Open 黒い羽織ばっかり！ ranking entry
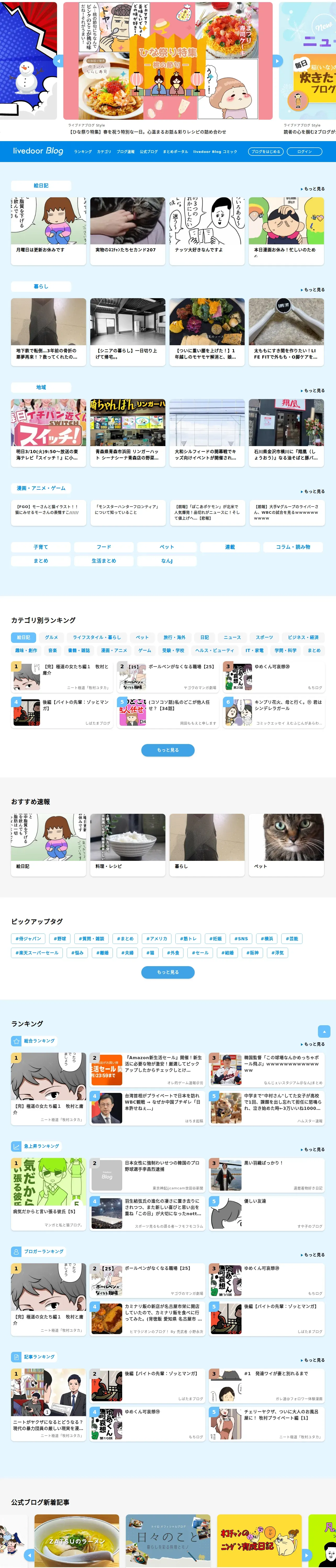The image size is (336, 1568). [x=266, y=1175]
